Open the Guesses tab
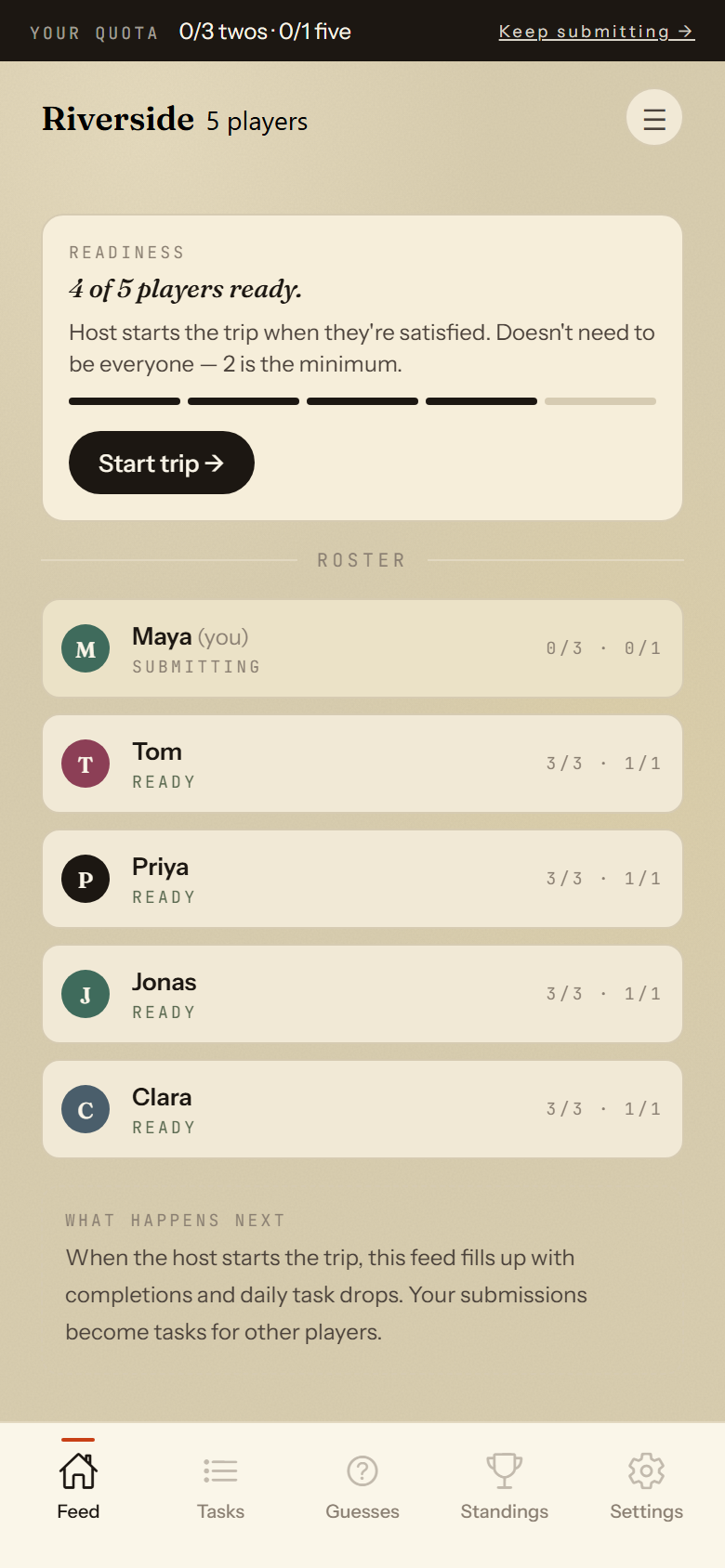This screenshot has width=725, height=1568. point(362,1484)
